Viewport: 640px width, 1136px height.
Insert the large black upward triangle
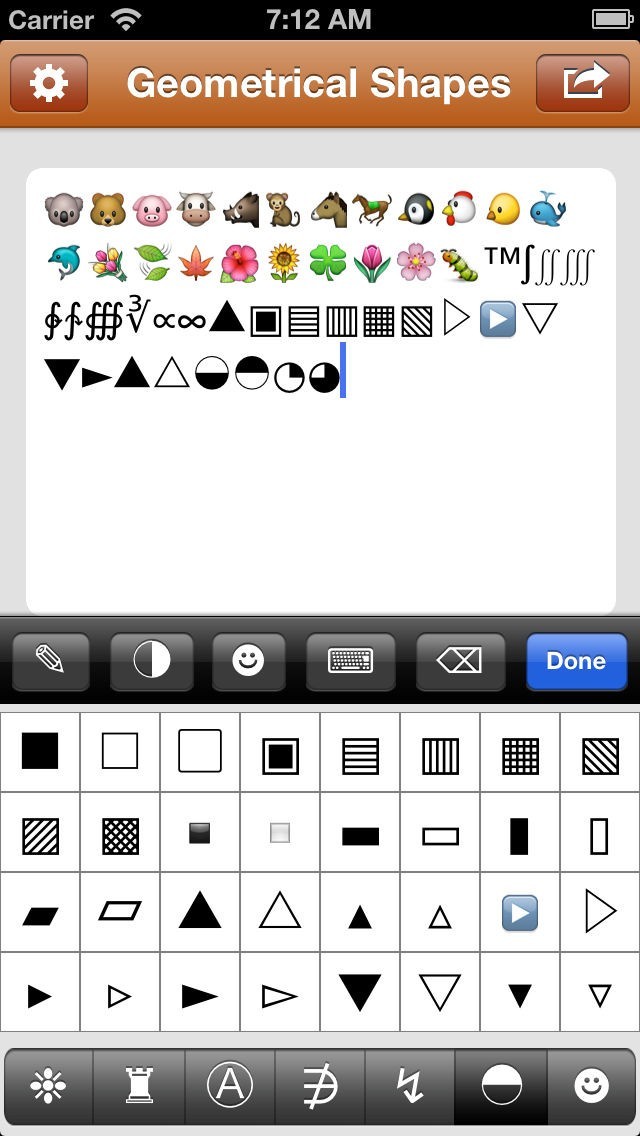click(x=199, y=911)
